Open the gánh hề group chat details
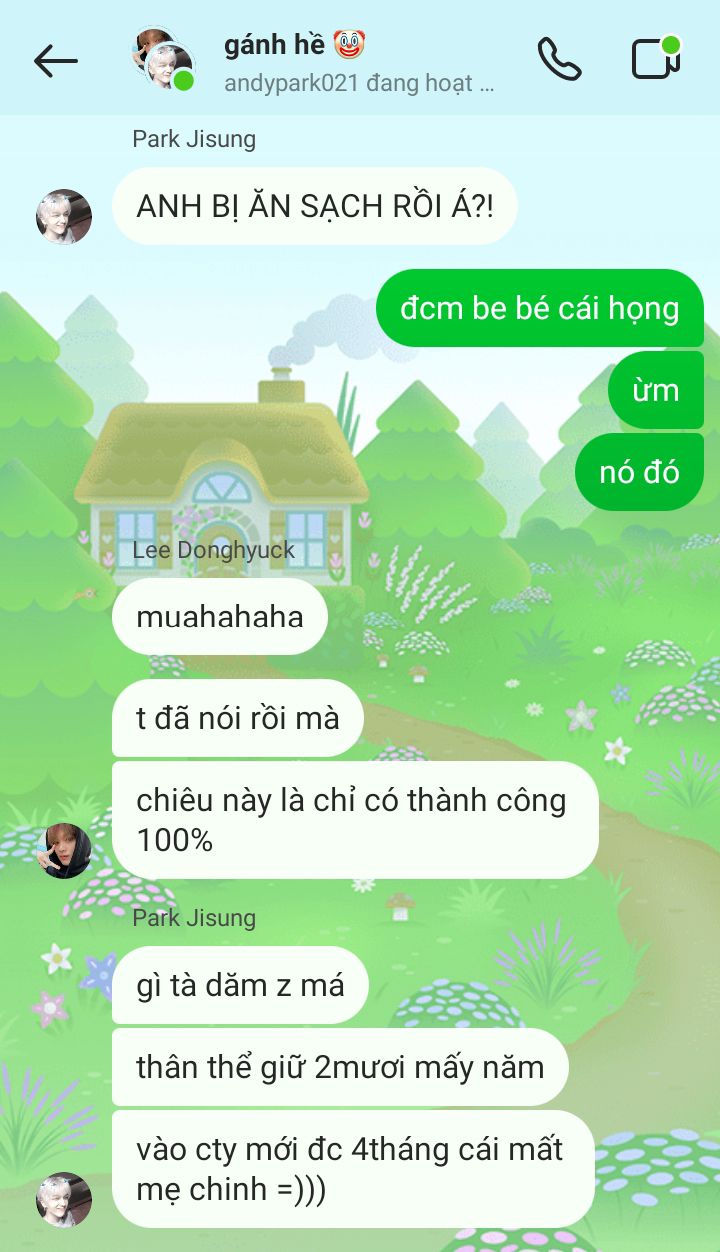The height and width of the screenshot is (1252, 720). (x=359, y=61)
